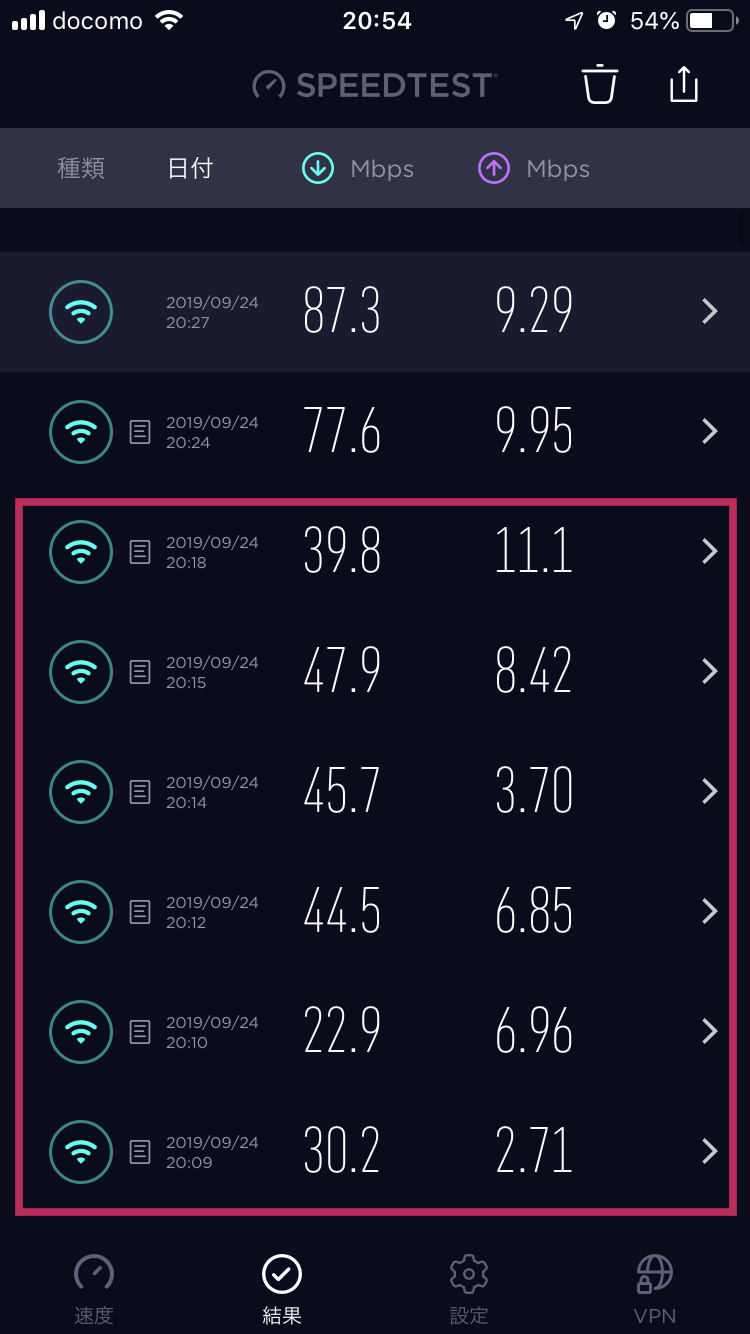
Task: Tap the Wi-Fi icon on the 20:09 result
Action: (x=81, y=1152)
